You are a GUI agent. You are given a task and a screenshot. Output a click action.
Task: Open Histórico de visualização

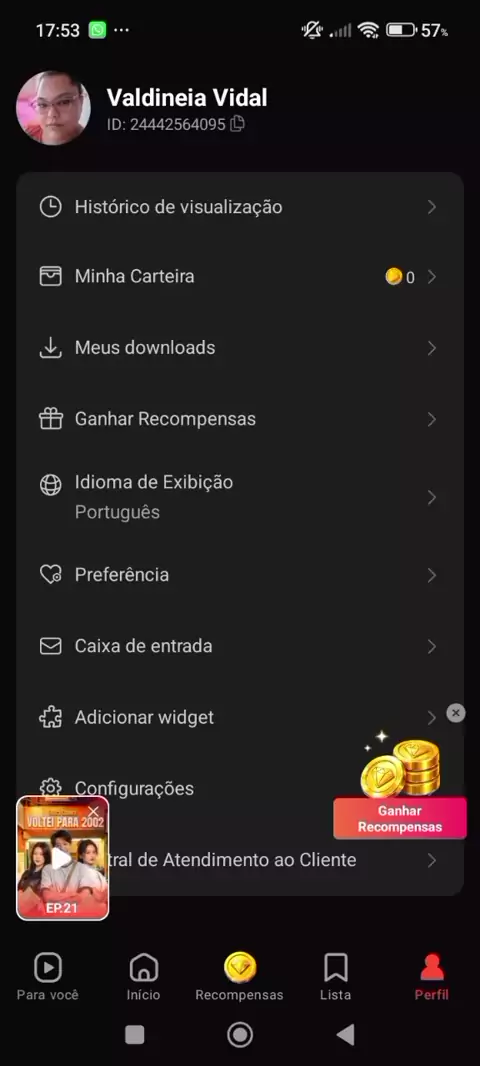tap(239, 207)
